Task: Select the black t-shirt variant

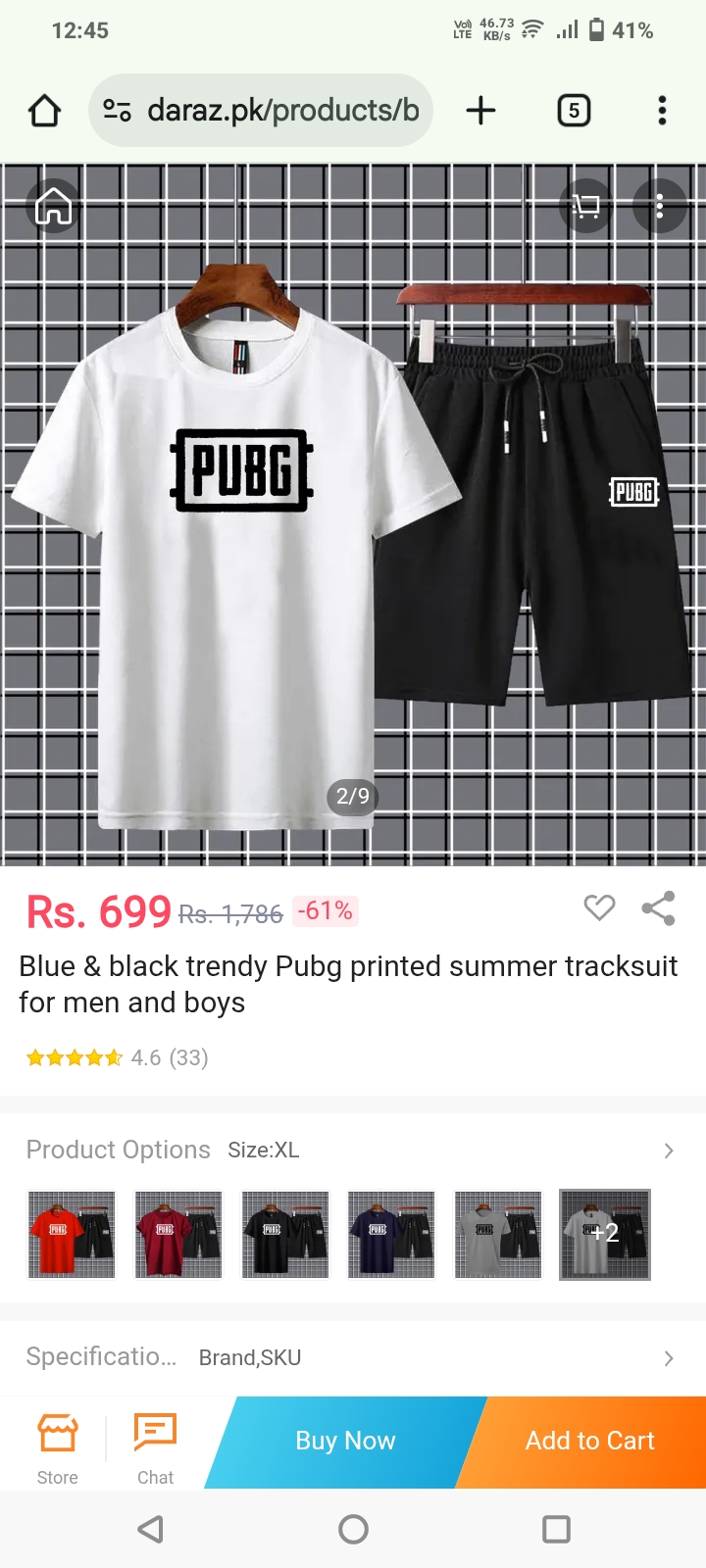Action: click(285, 1234)
